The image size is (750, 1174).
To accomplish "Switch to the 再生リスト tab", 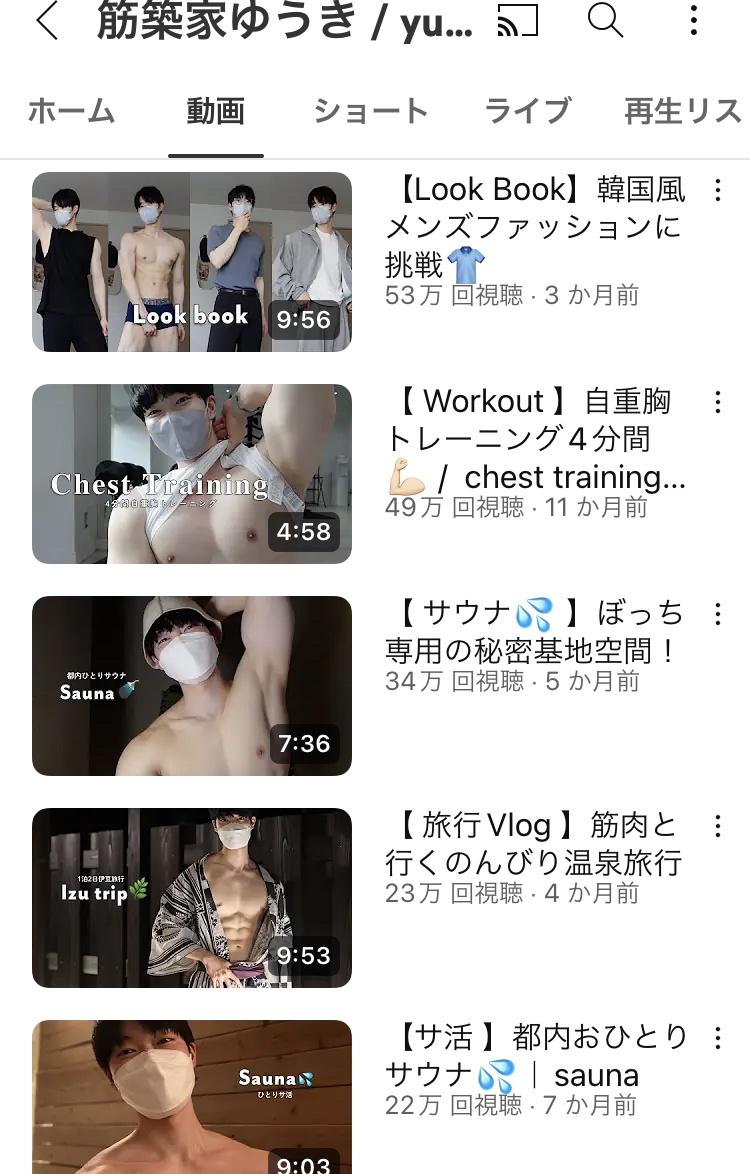I will pos(683,111).
